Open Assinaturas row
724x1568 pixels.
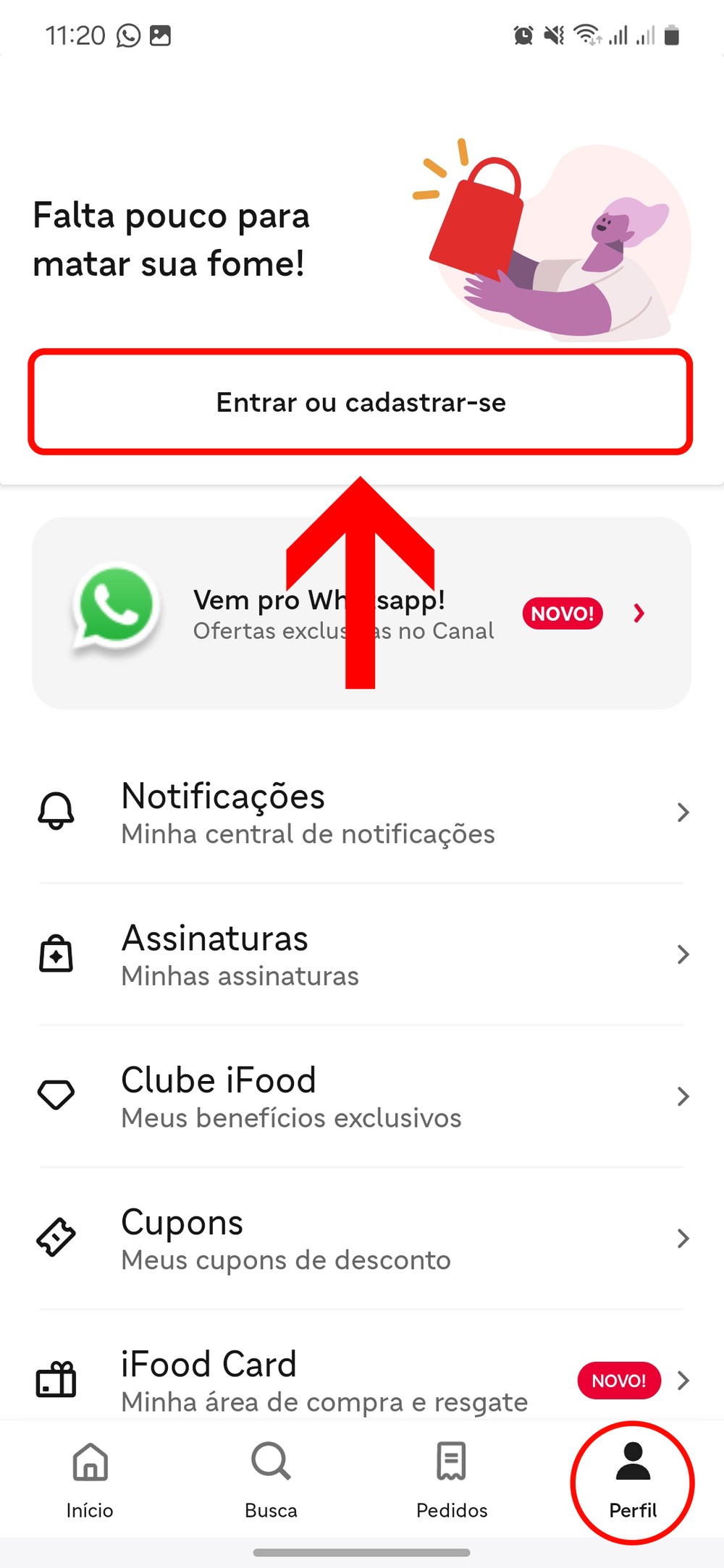[361, 954]
